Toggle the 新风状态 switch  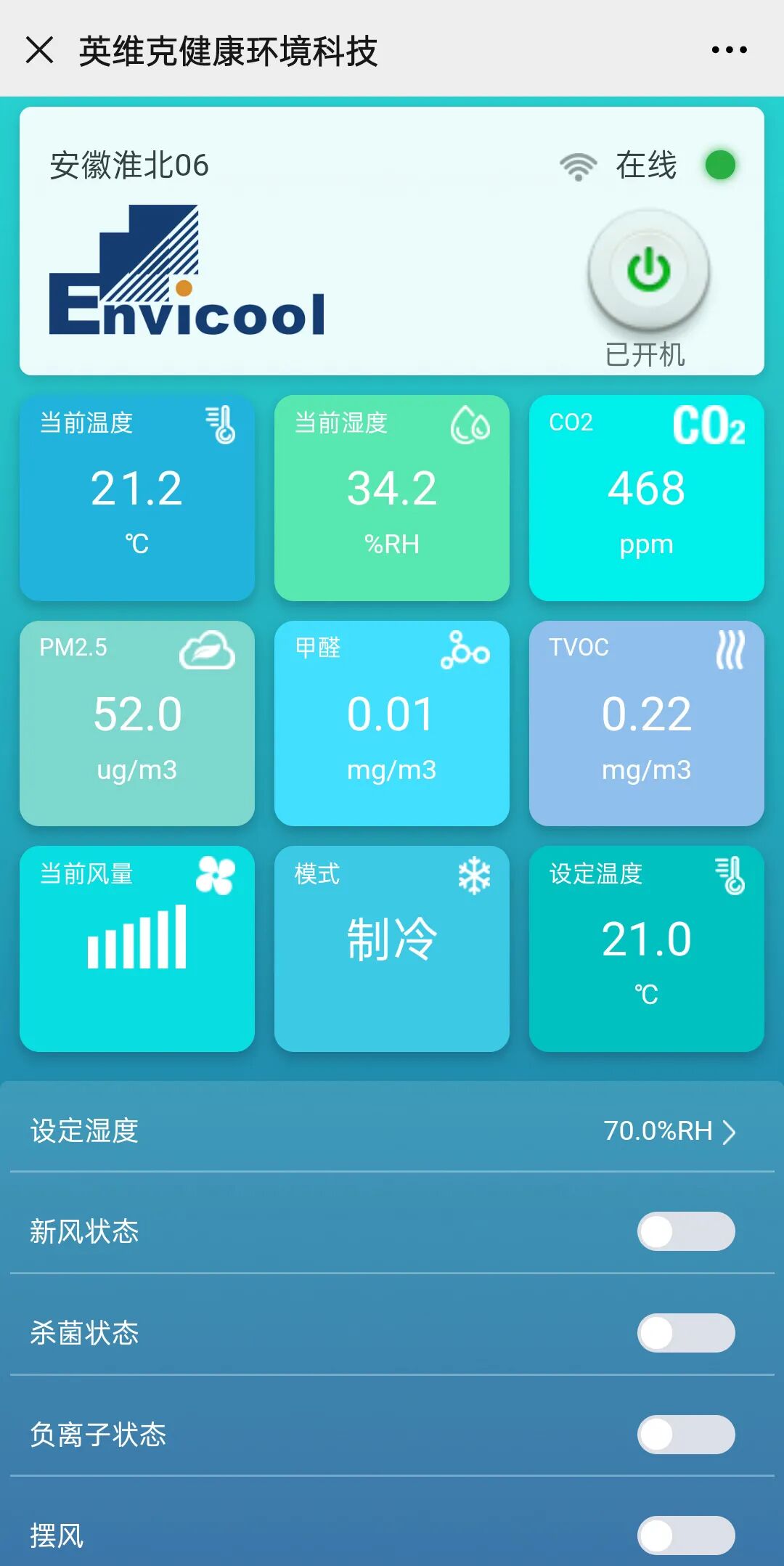686,1231
